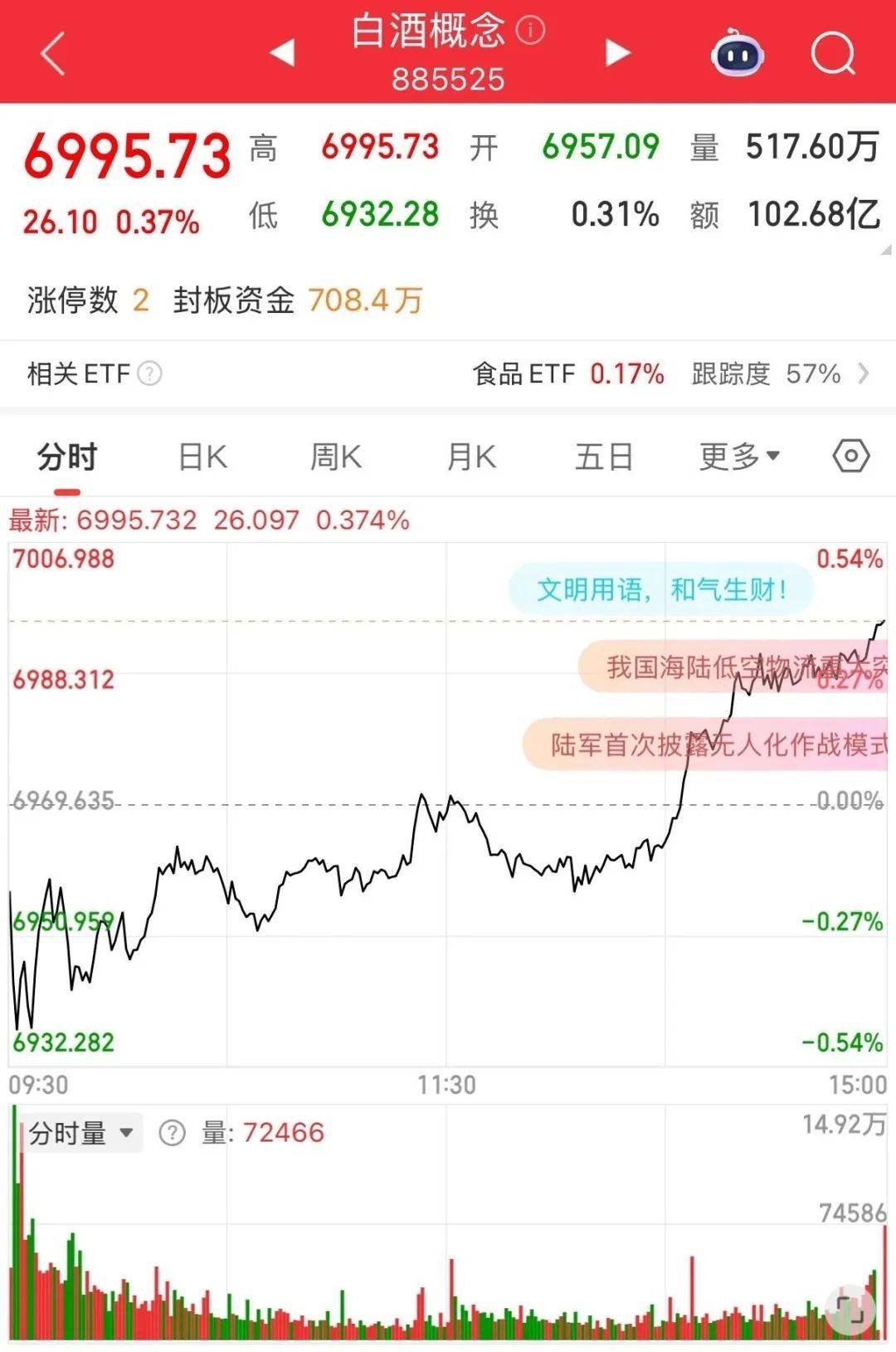Screen dimensions: 896x1352
Task: Switch to the 日K tab
Action: click(200, 456)
